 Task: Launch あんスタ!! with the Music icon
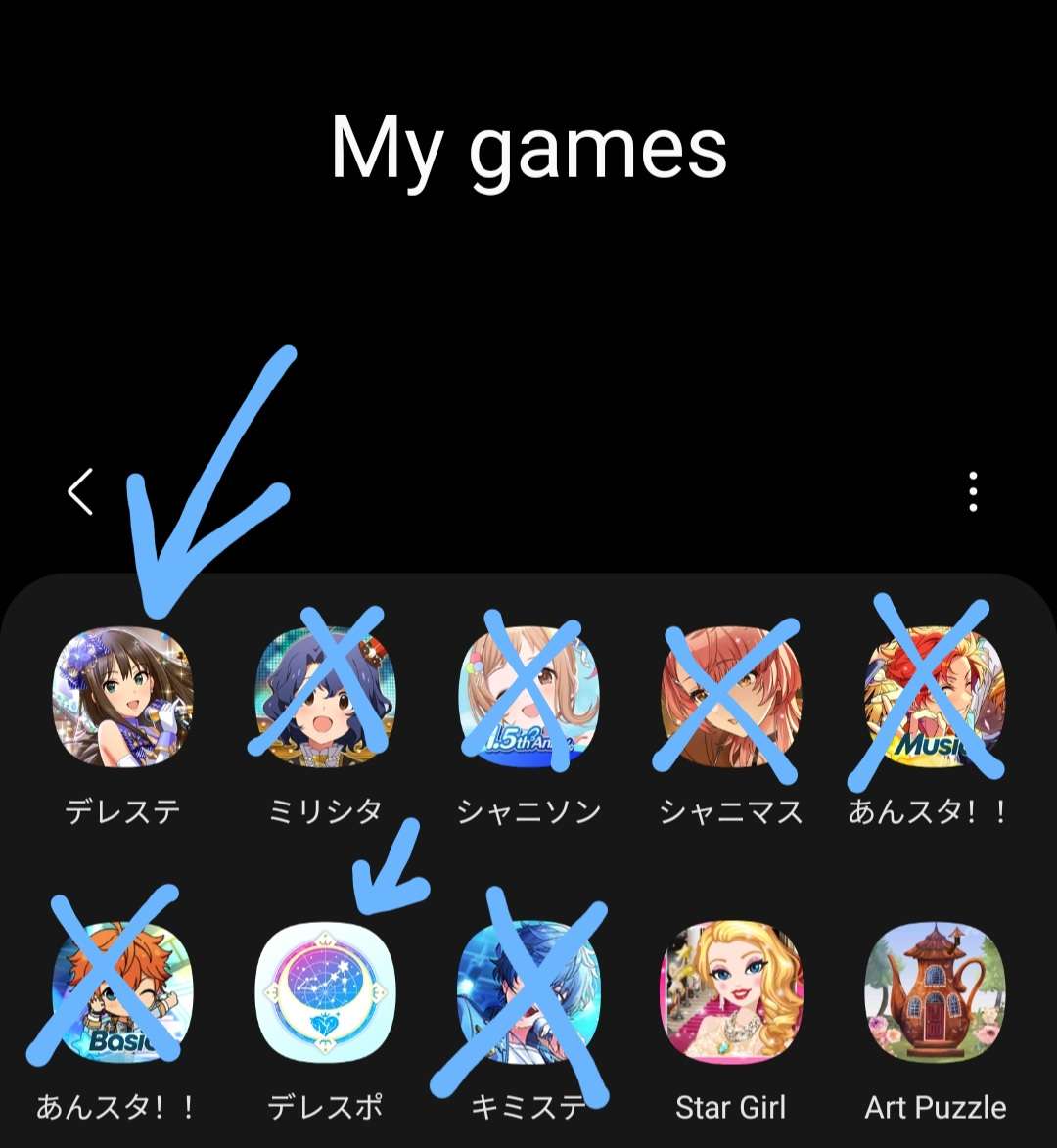pyautogui.click(x=934, y=697)
